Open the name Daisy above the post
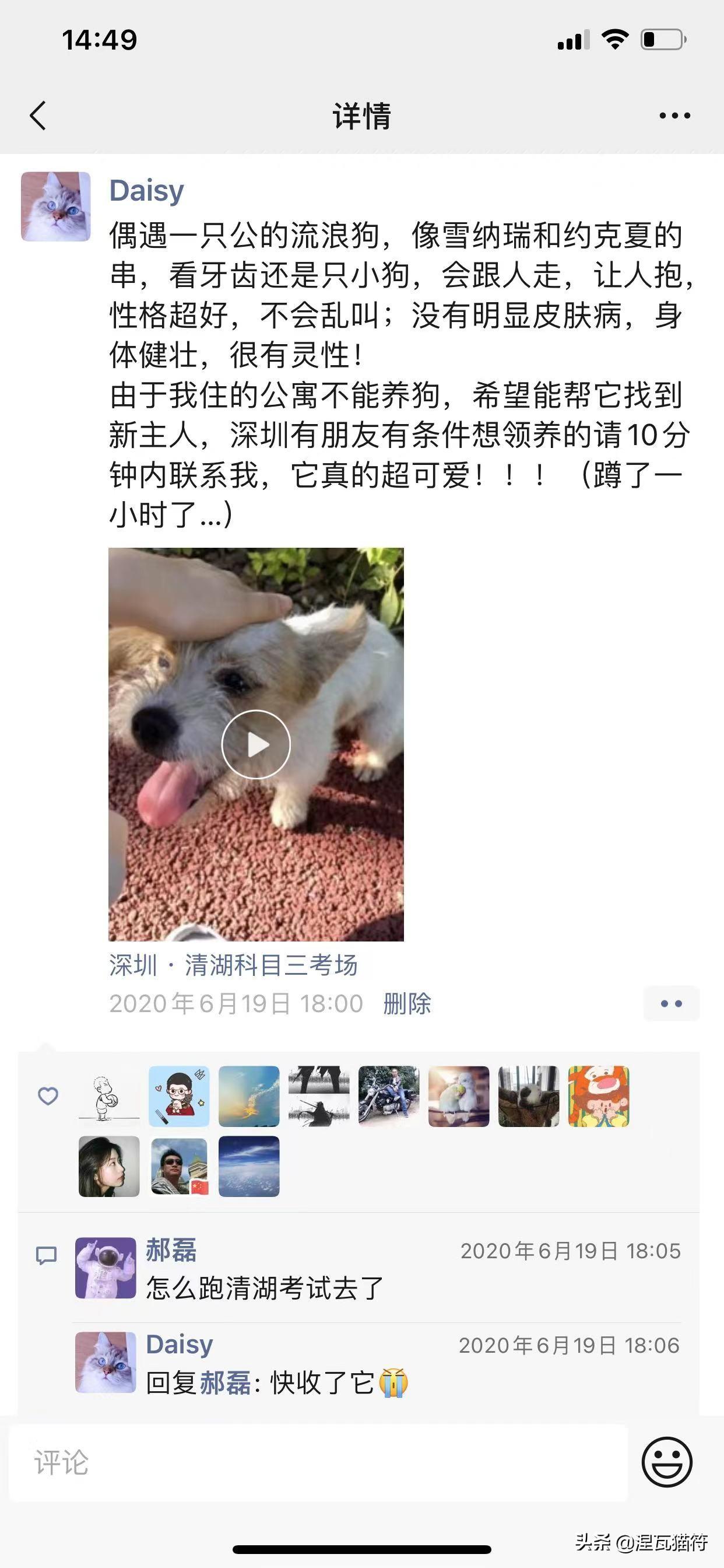The height and width of the screenshot is (1568, 724). tap(146, 191)
